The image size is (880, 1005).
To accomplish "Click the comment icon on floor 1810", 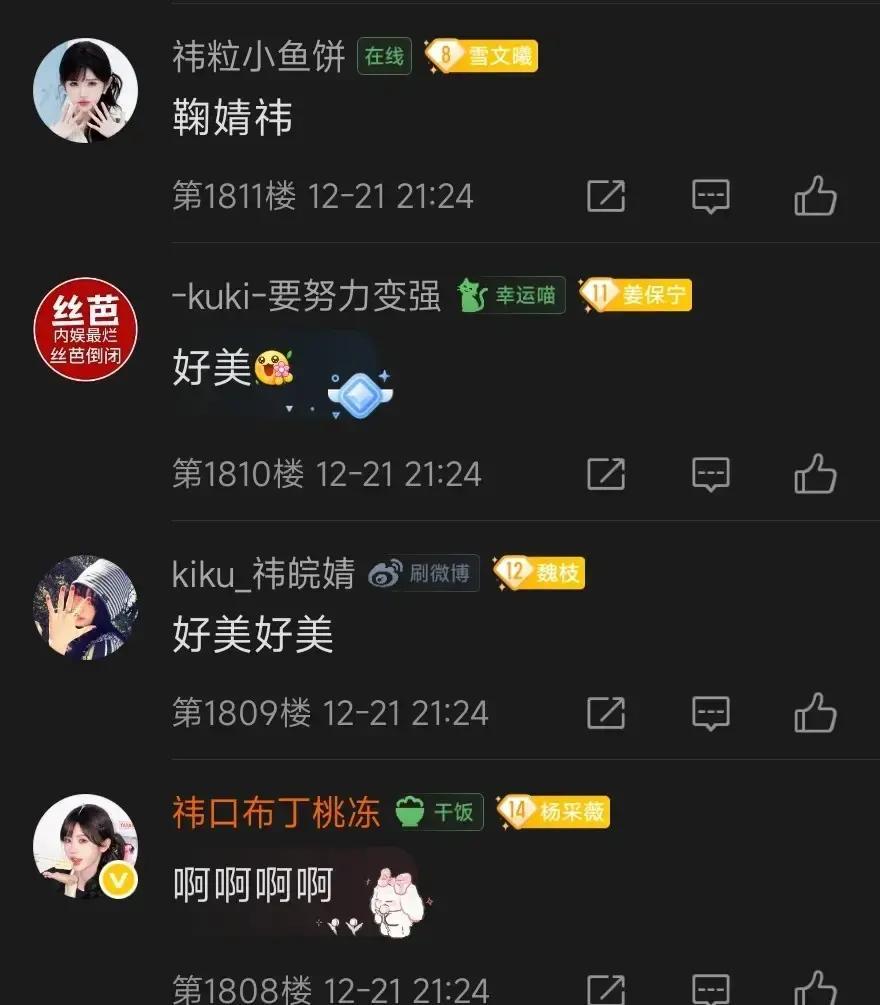I will point(710,474).
